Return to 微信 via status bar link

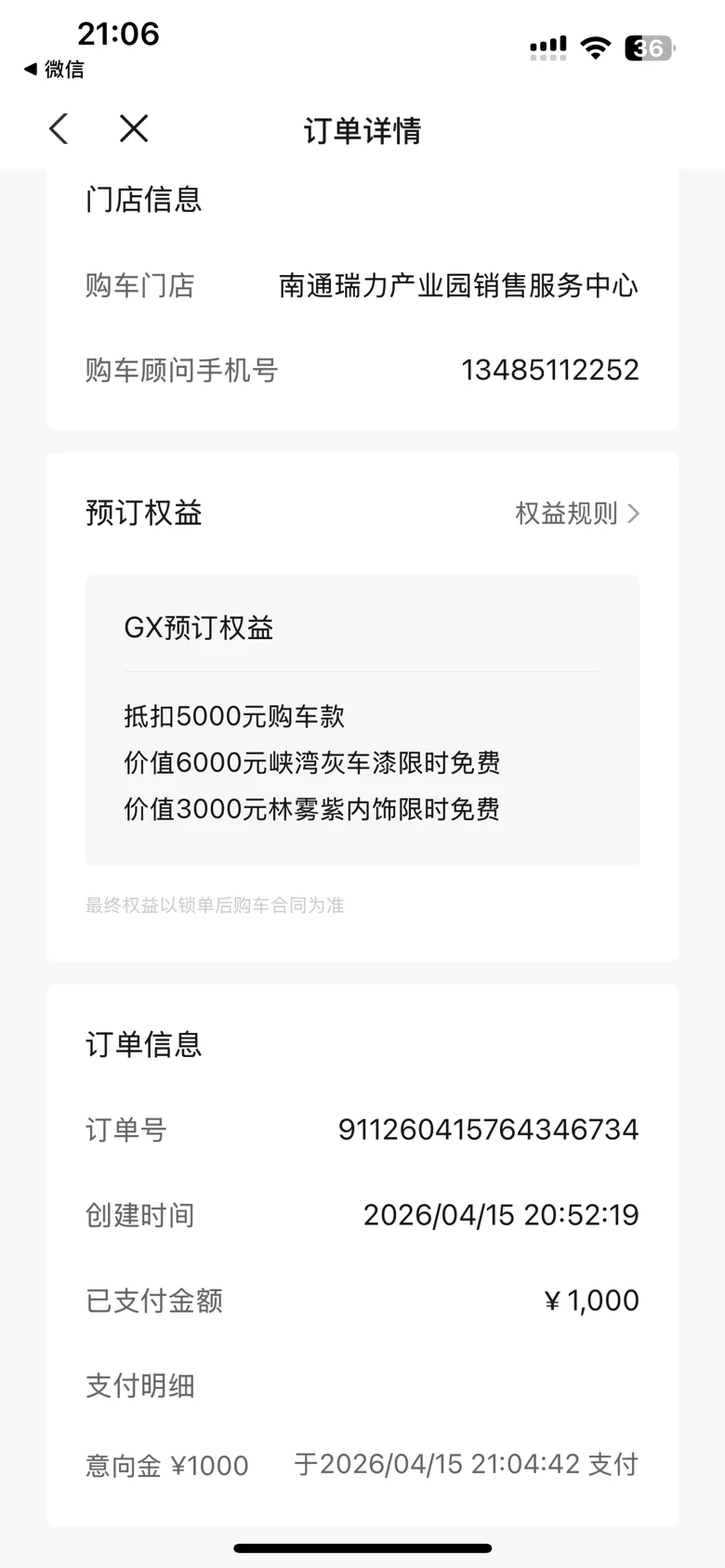coord(54,69)
